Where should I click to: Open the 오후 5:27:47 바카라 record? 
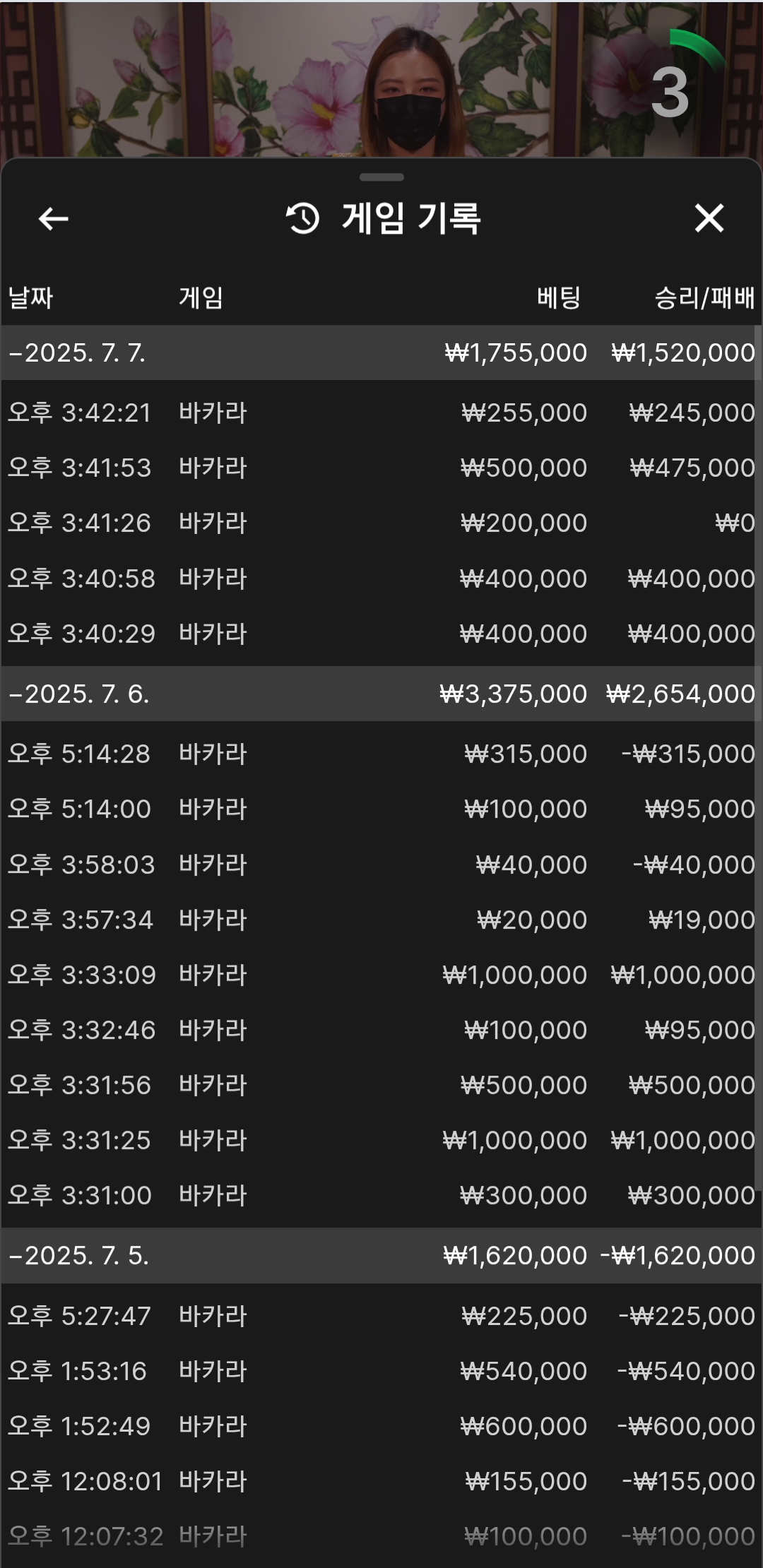click(381, 1316)
